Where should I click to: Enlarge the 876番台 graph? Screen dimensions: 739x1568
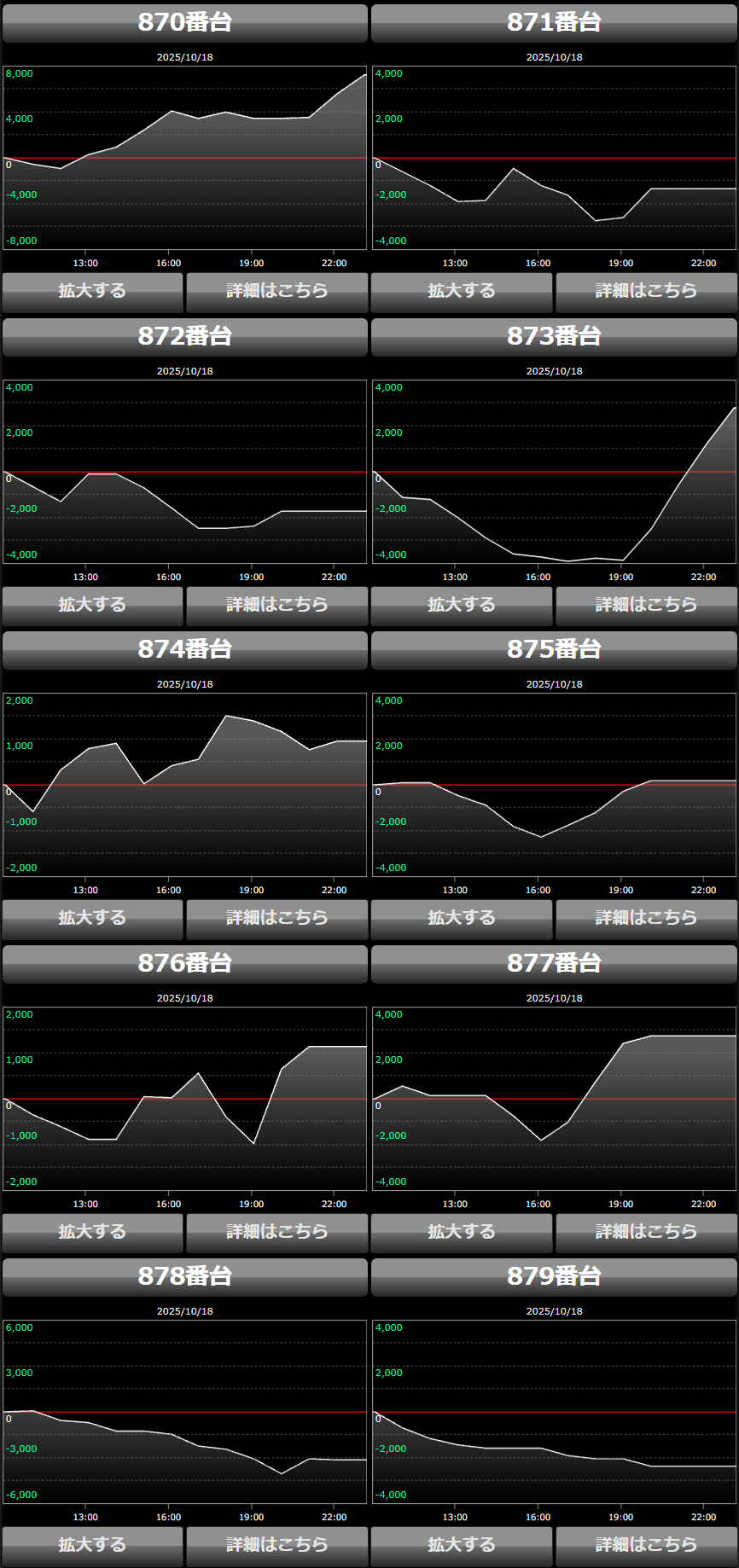pyautogui.click(x=92, y=1232)
